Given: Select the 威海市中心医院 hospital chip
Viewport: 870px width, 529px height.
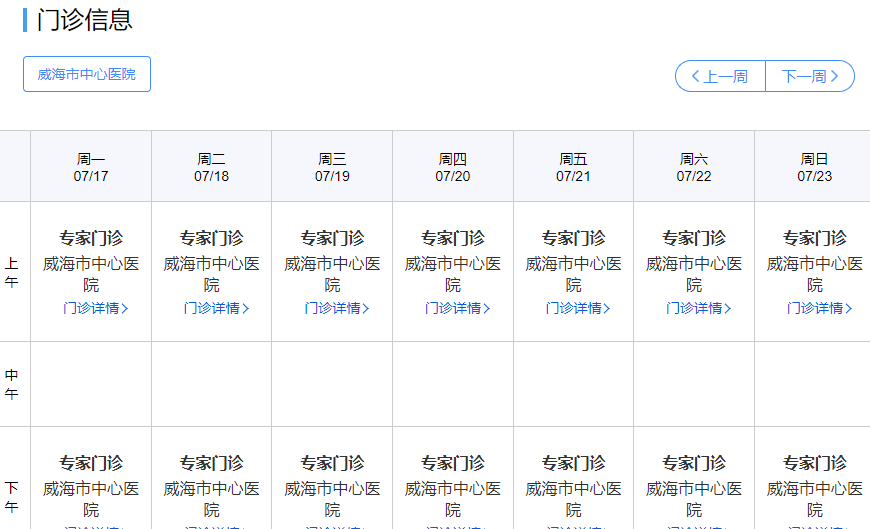Looking at the screenshot, I should click(x=87, y=74).
